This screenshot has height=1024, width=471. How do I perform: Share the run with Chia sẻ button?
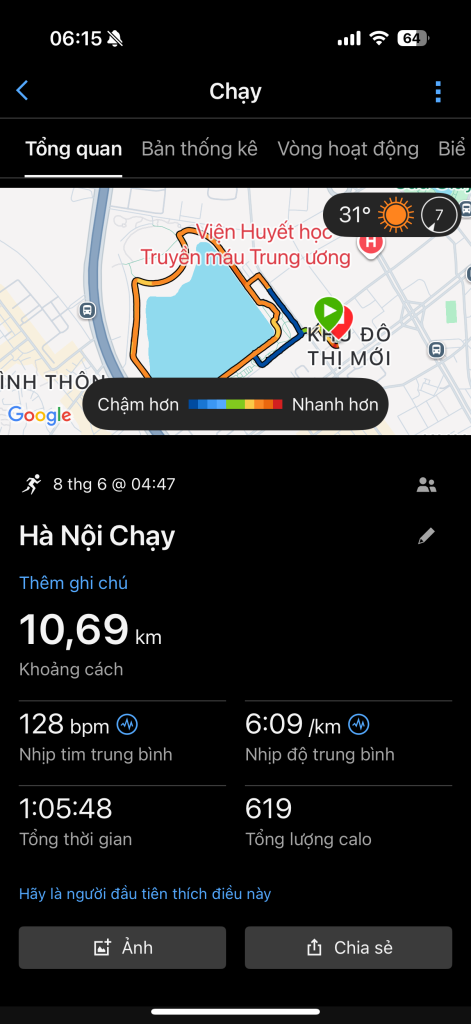point(348,947)
